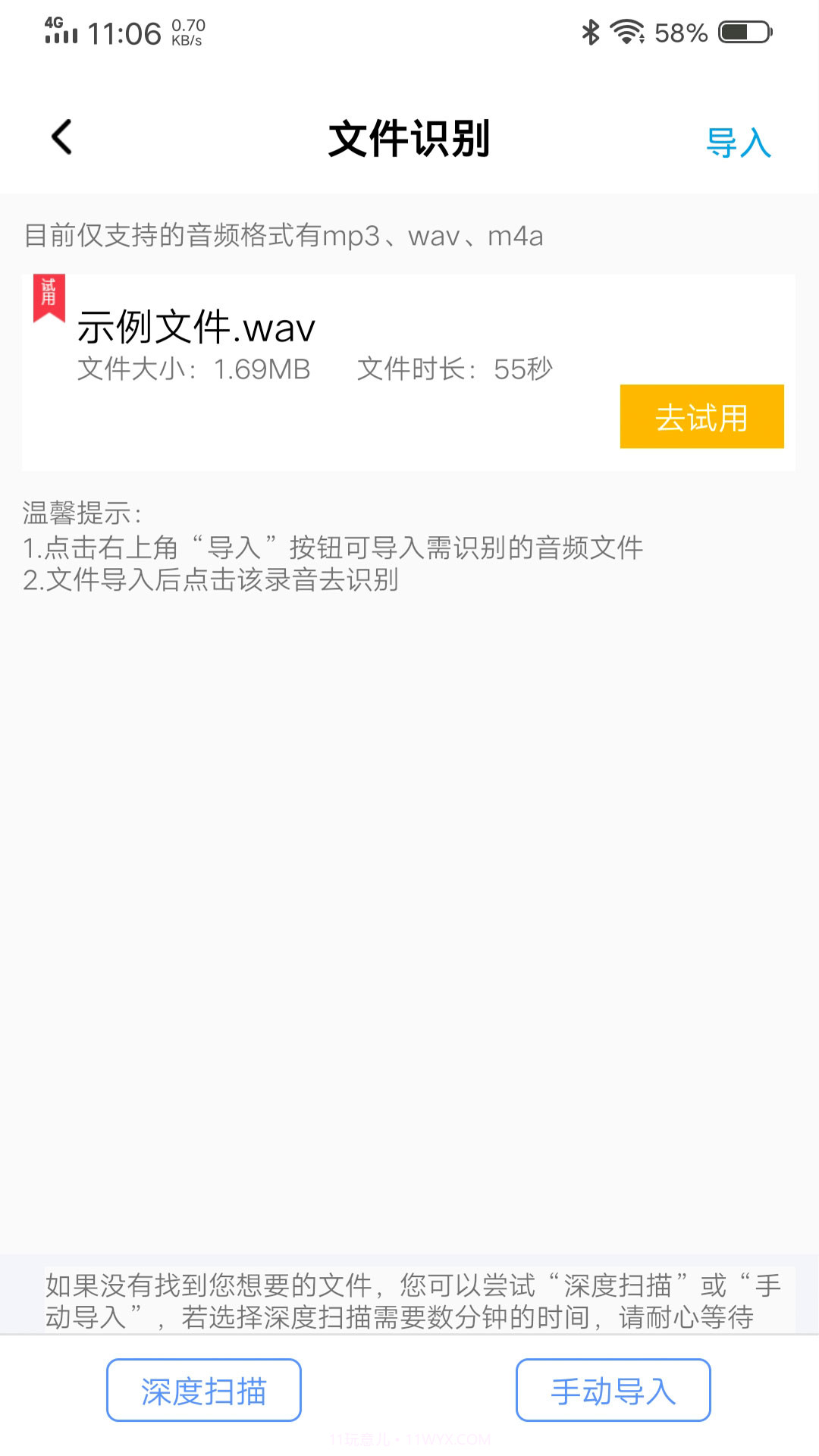Open the 导入 option at top right
The height and width of the screenshot is (1456, 819).
pyautogui.click(x=739, y=140)
